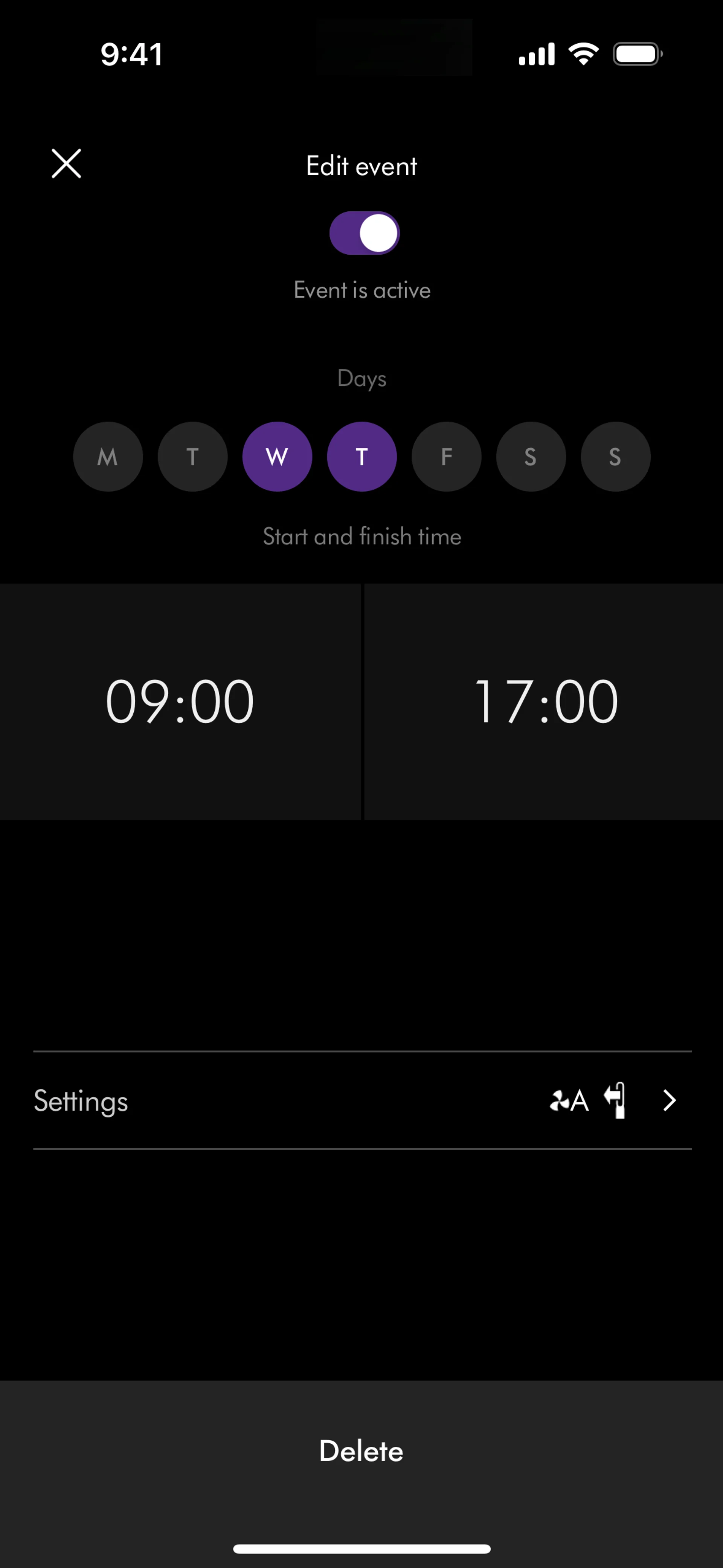Change the 17:00 finish time
Screen dimensions: 723x1568
click(x=545, y=701)
